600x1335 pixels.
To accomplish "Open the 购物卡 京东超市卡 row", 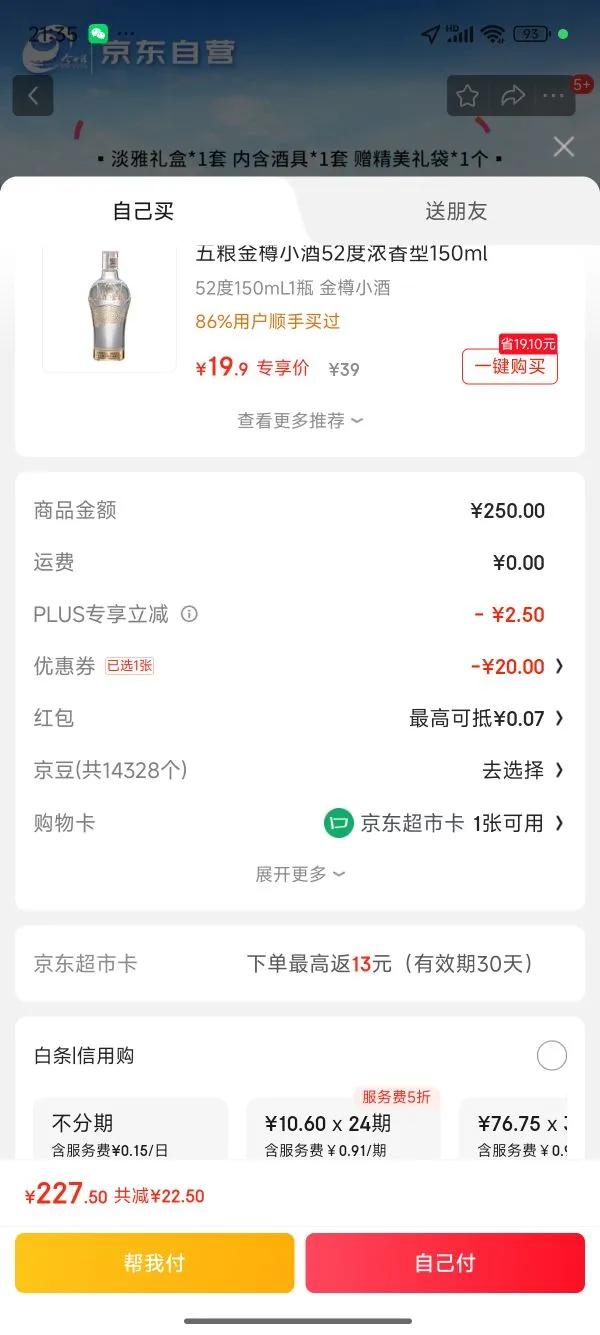I will [x=445, y=823].
